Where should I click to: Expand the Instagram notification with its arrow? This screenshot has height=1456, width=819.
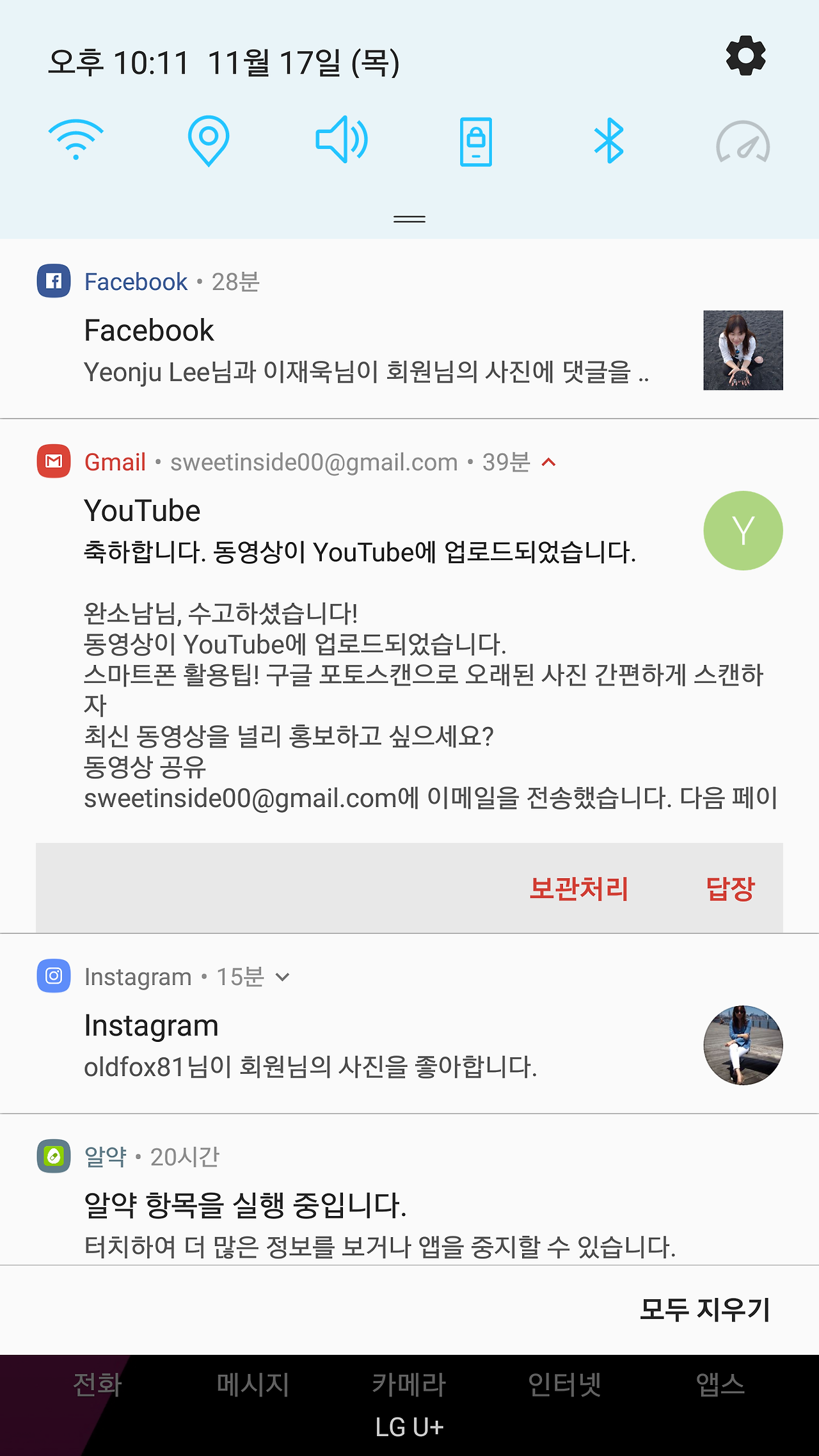click(x=284, y=977)
